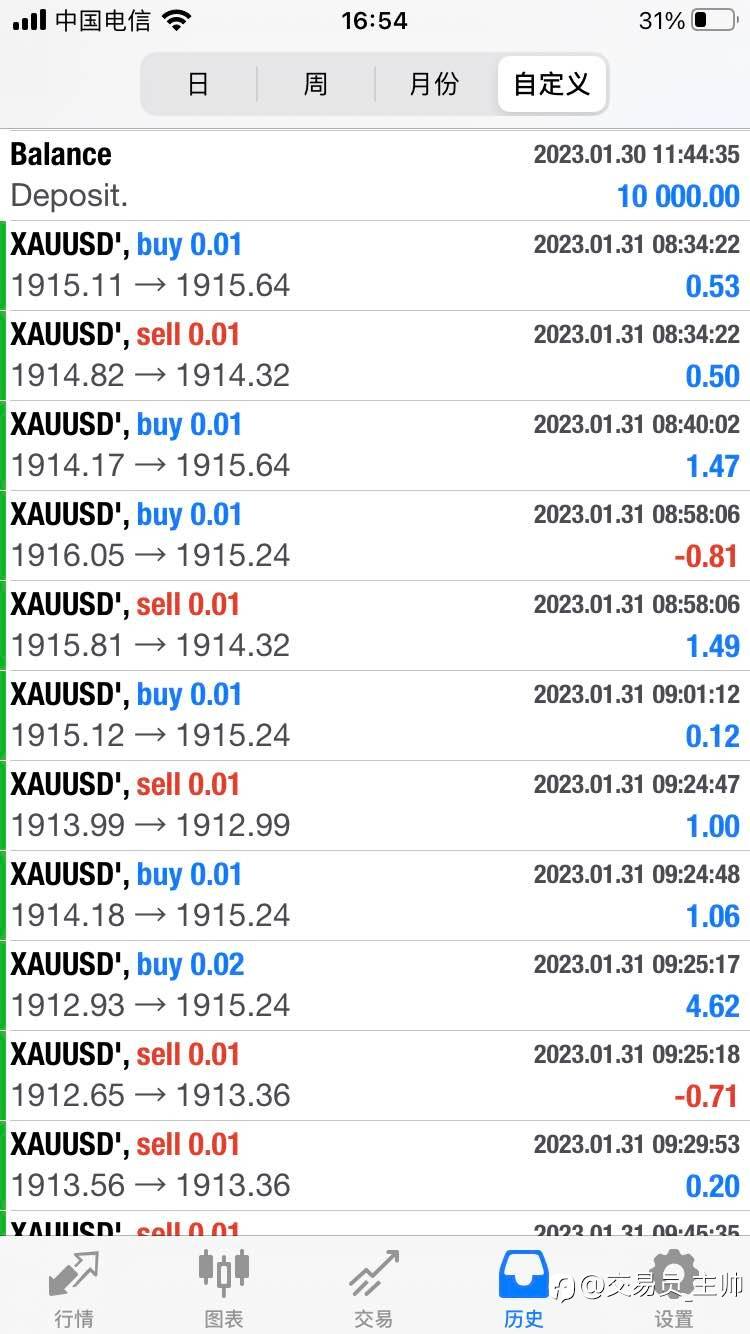Screen dimensions: 750x1334
Task: Choose the 自定义 custom period
Action: tap(551, 84)
